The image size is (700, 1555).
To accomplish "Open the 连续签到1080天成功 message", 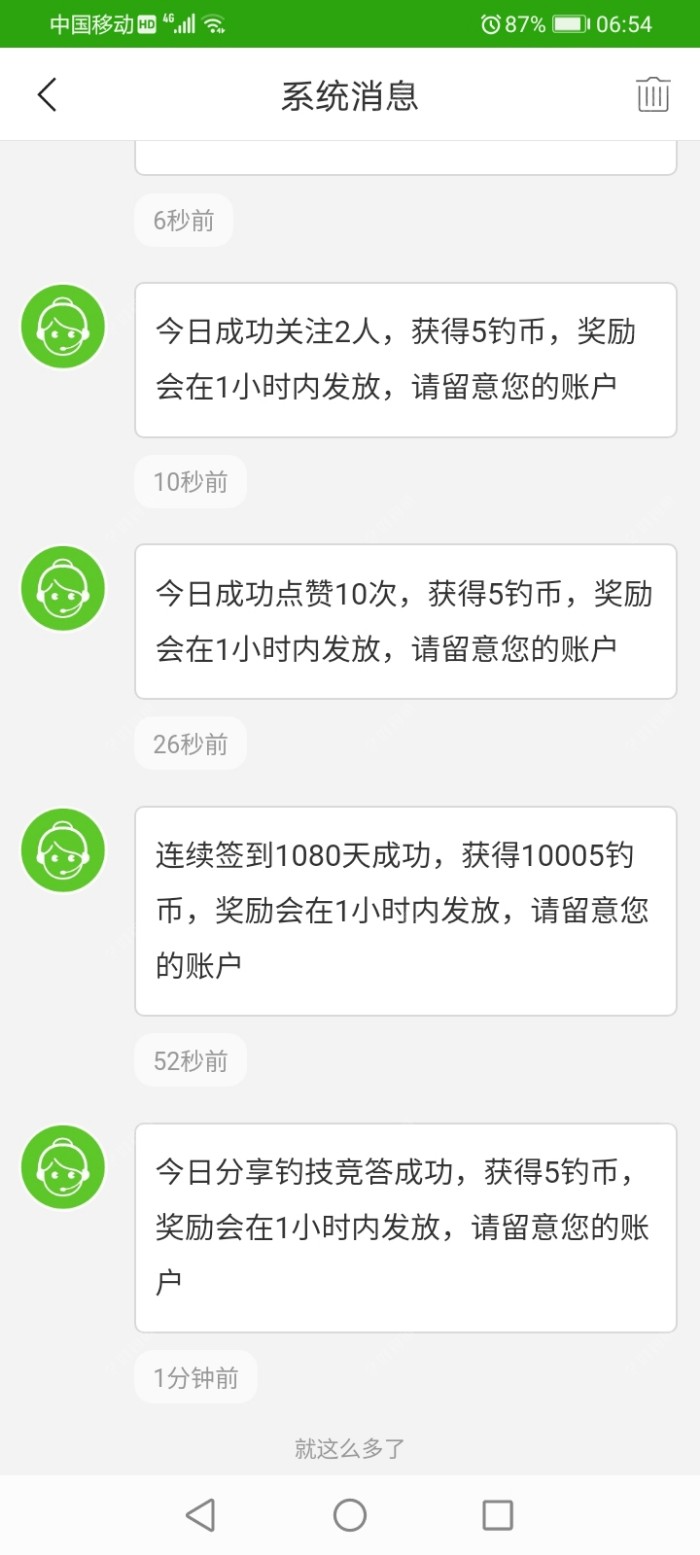I will pos(405,911).
